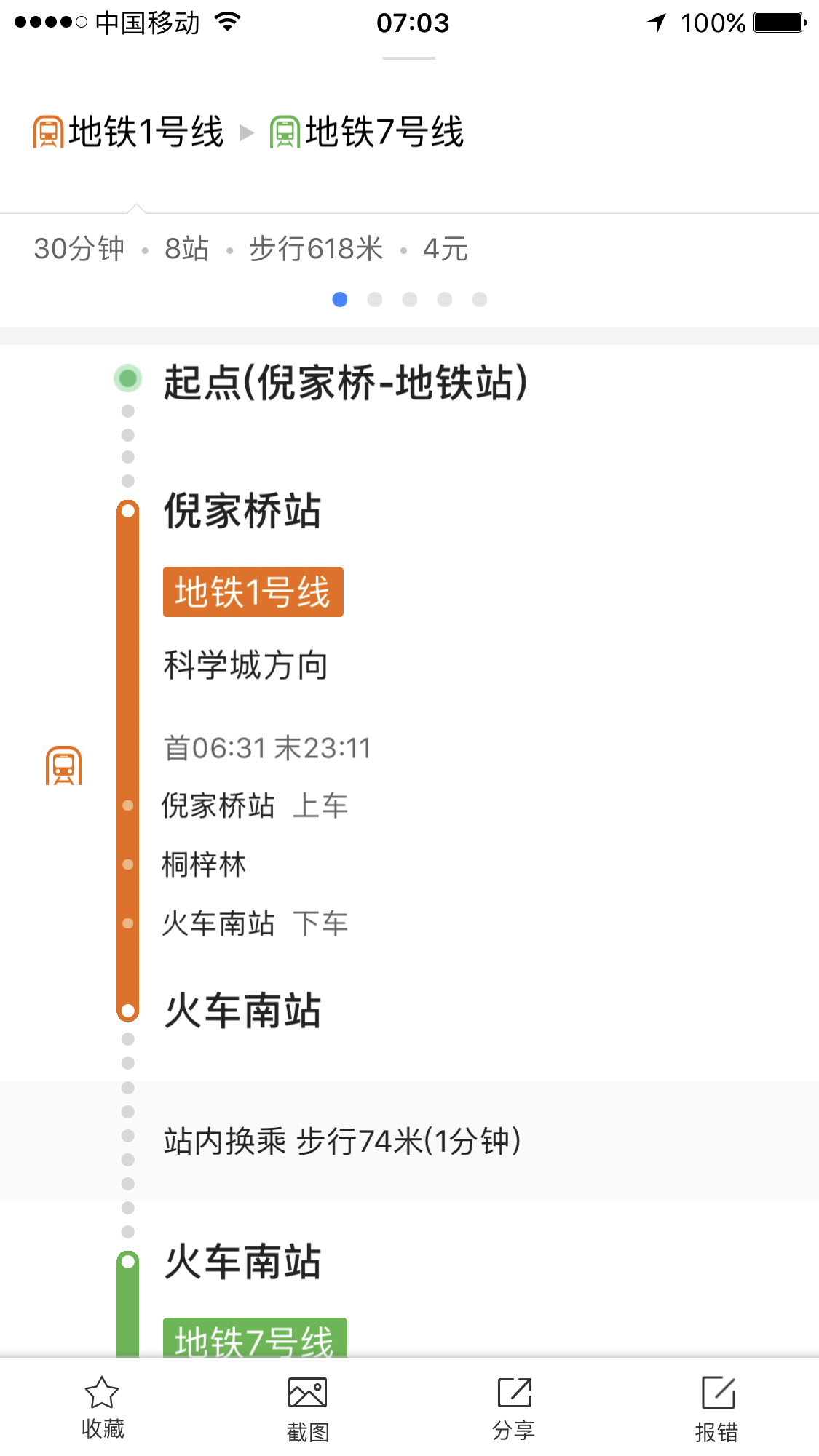The image size is (819, 1456).
Task: Save this route with 收藏
Action: coord(103,1407)
